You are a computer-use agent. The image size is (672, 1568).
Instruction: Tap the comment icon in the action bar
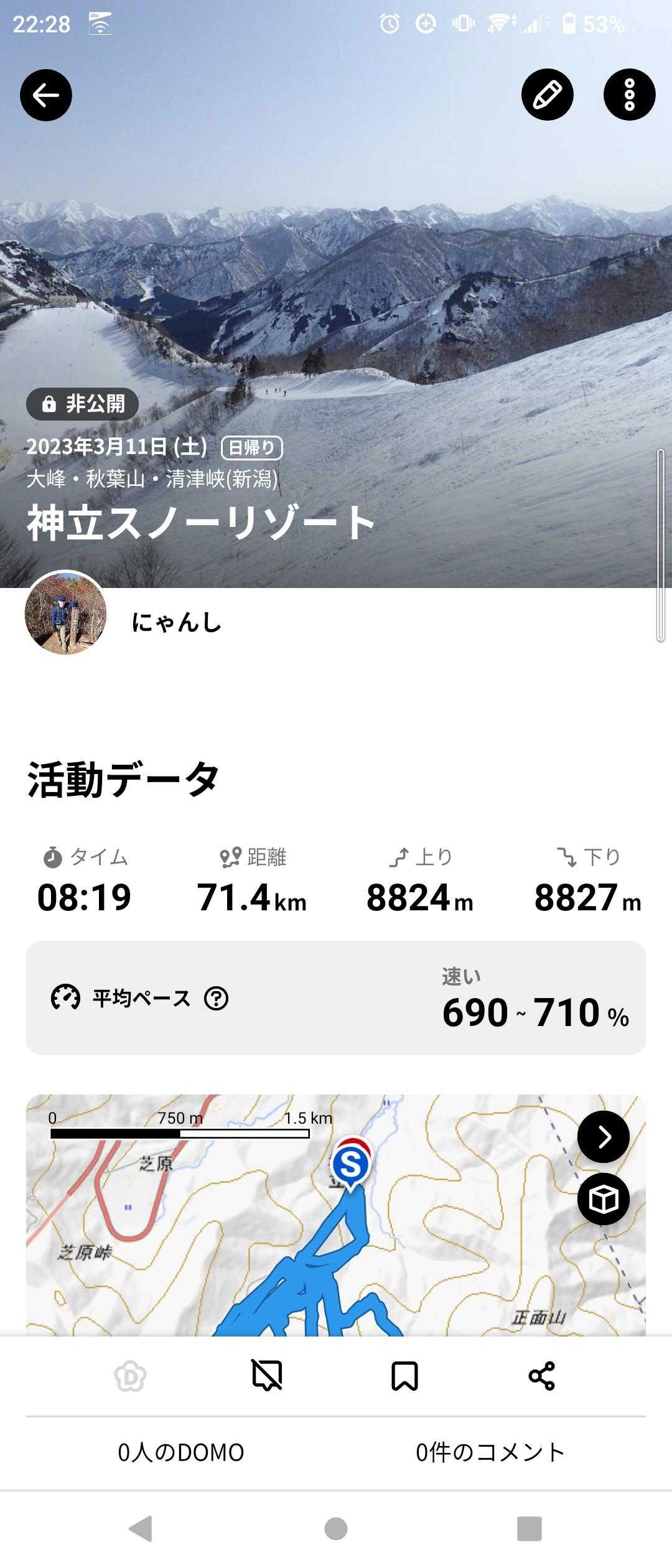pos(267,1376)
